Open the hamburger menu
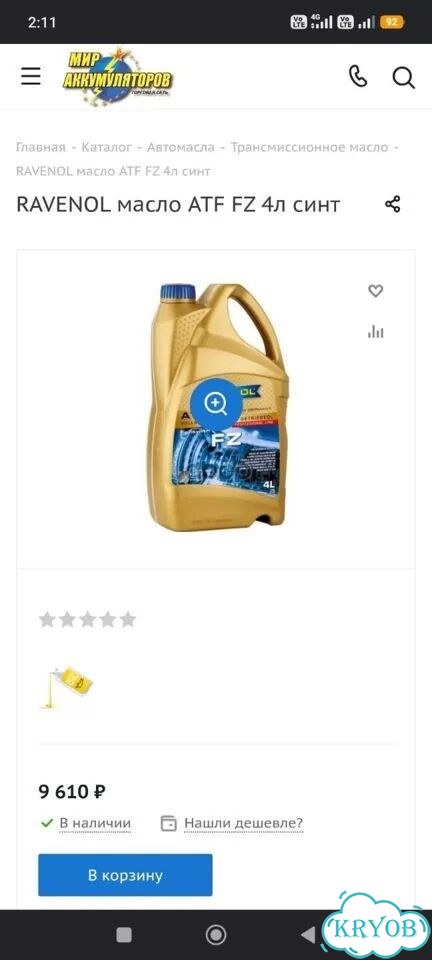432x960 pixels. 31,77
